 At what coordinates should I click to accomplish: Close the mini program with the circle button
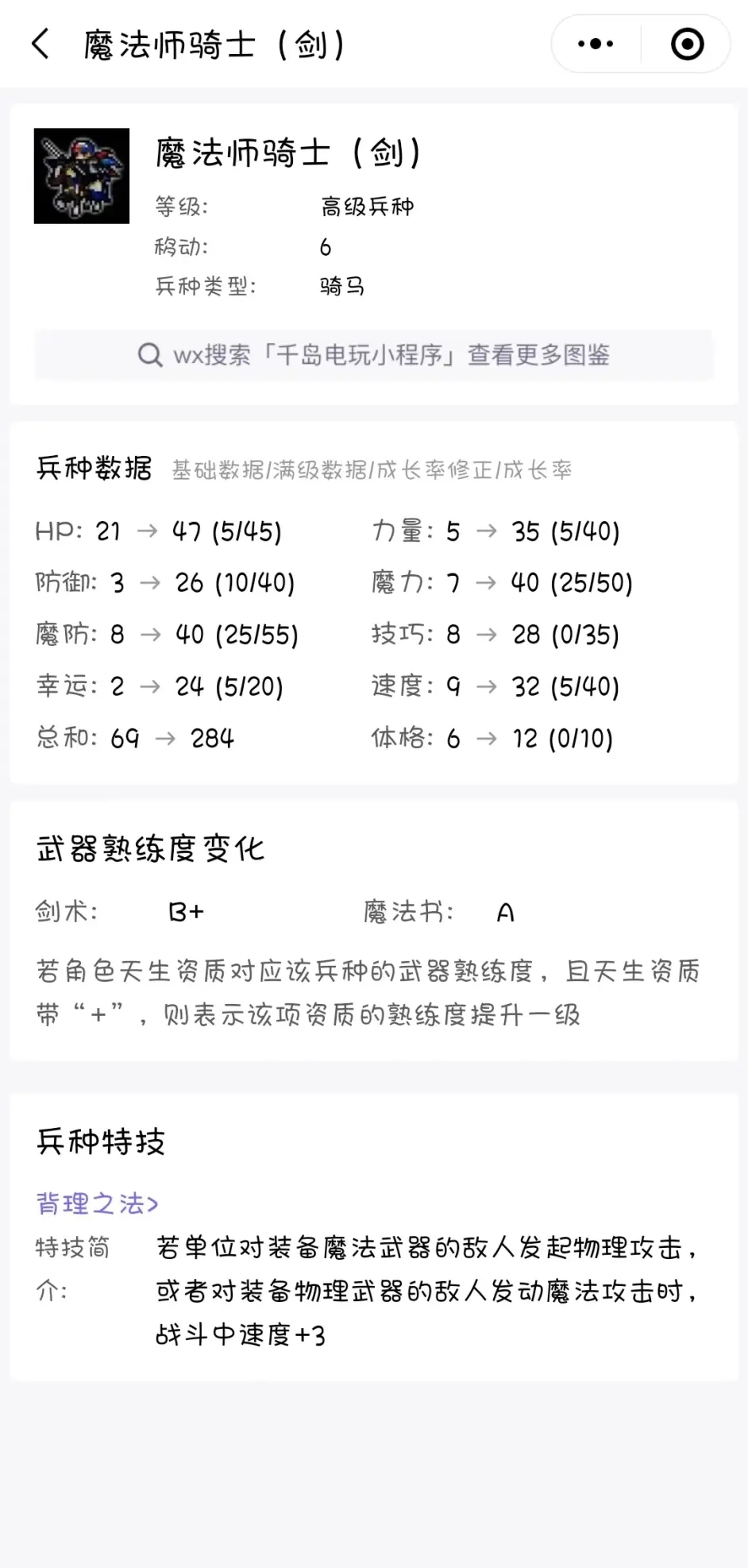point(687,44)
